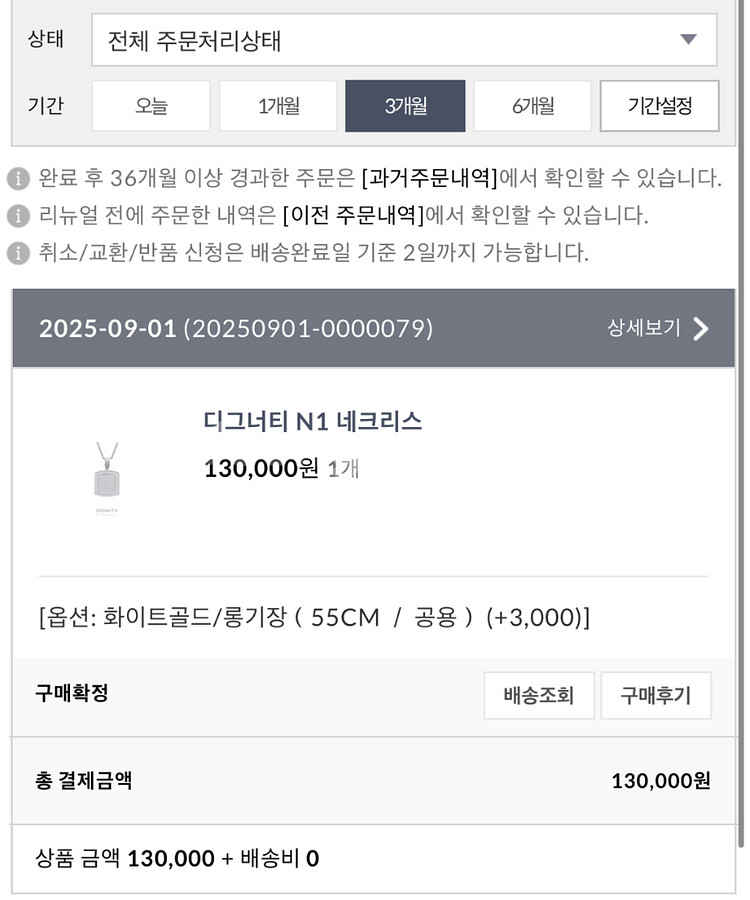Select the 오늘 period filter

[150, 106]
